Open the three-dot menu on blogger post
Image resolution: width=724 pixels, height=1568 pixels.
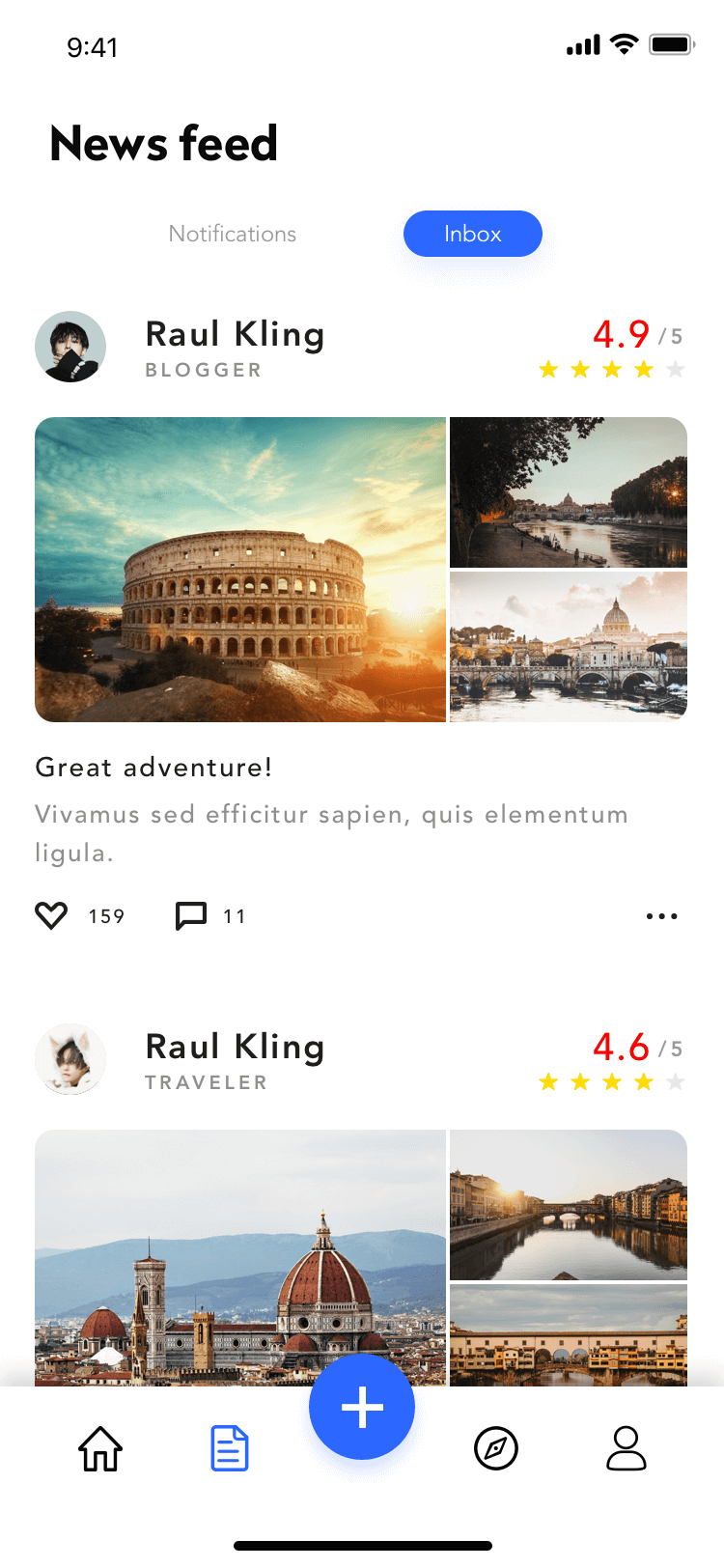pos(662,916)
